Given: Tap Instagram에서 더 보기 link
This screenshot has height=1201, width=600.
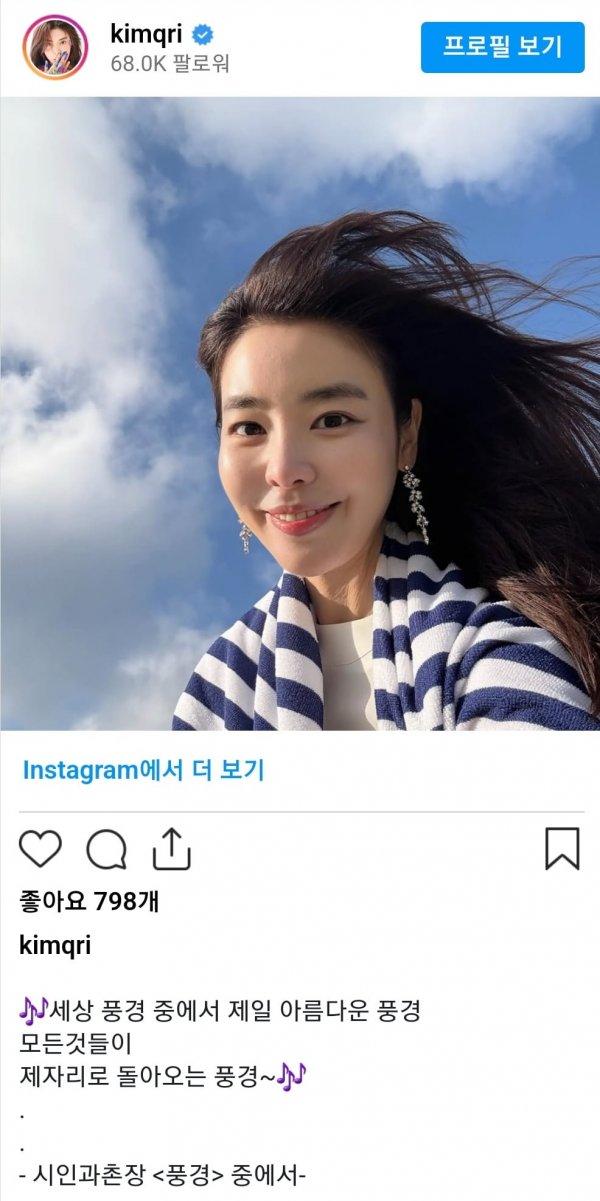Looking at the screenshot, I should pyautogui.click(x=143, y=770).
